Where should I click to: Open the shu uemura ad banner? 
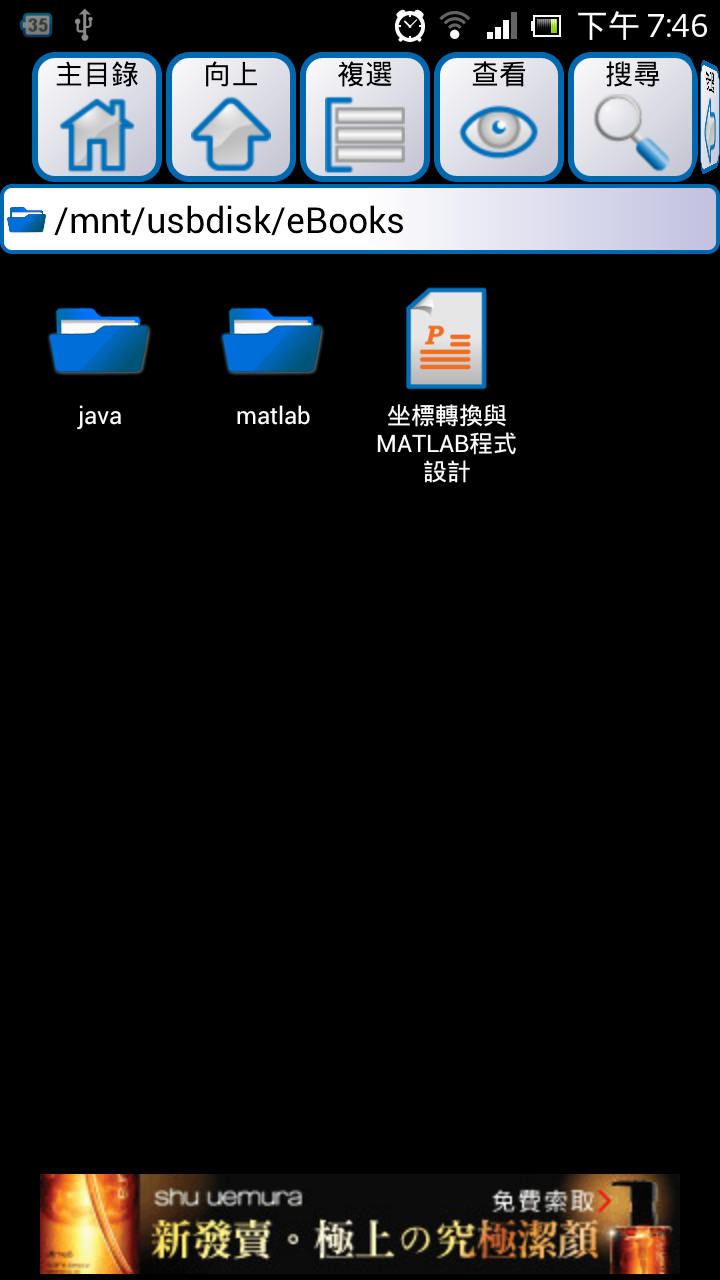click(360, 1224)
